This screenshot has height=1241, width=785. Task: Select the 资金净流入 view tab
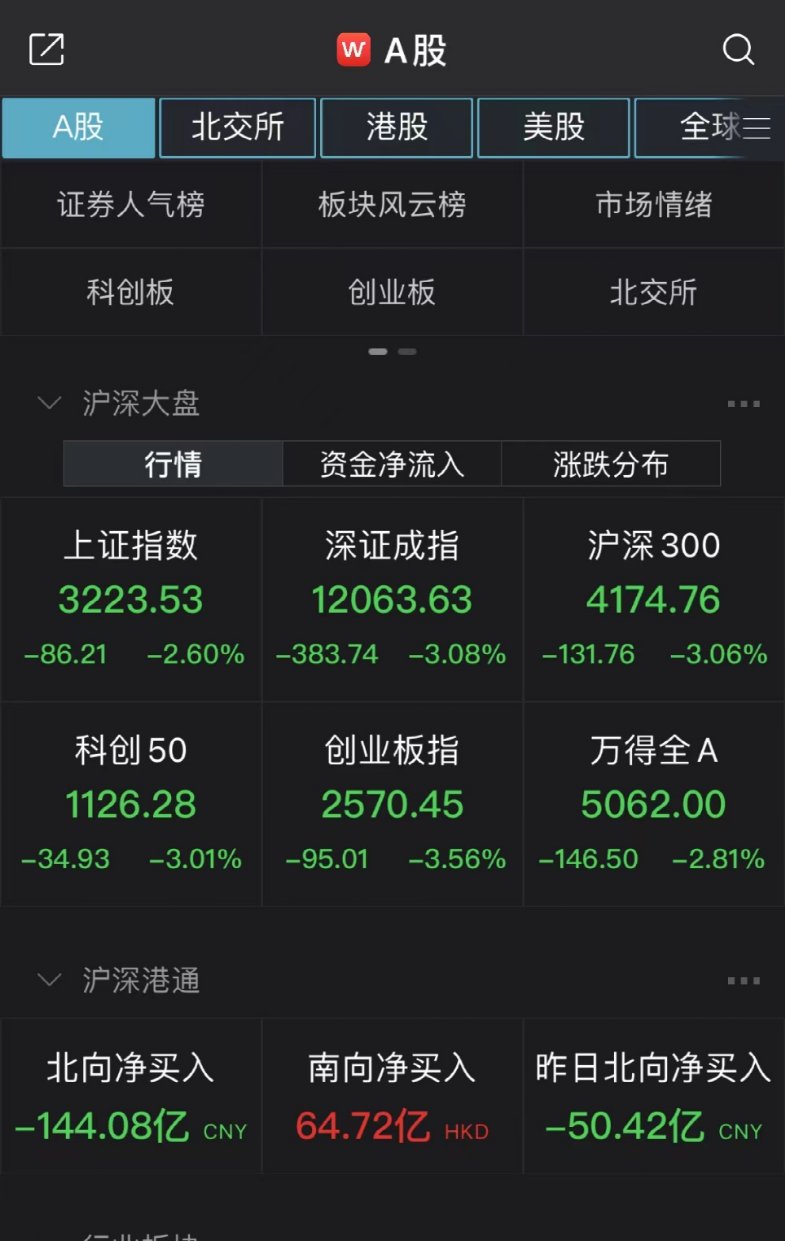[x=391, y=463]
